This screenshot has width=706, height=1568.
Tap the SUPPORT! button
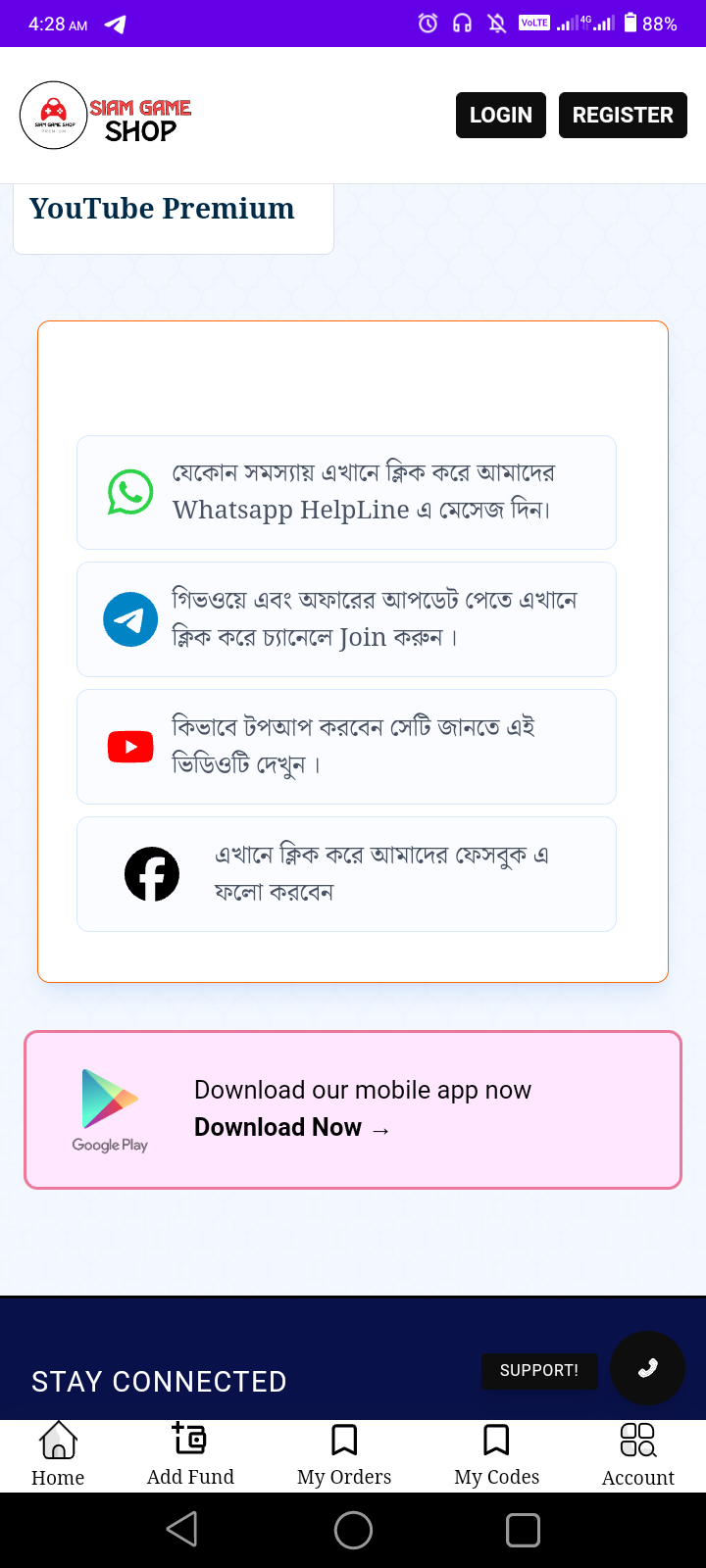[x=539, y=1370]
